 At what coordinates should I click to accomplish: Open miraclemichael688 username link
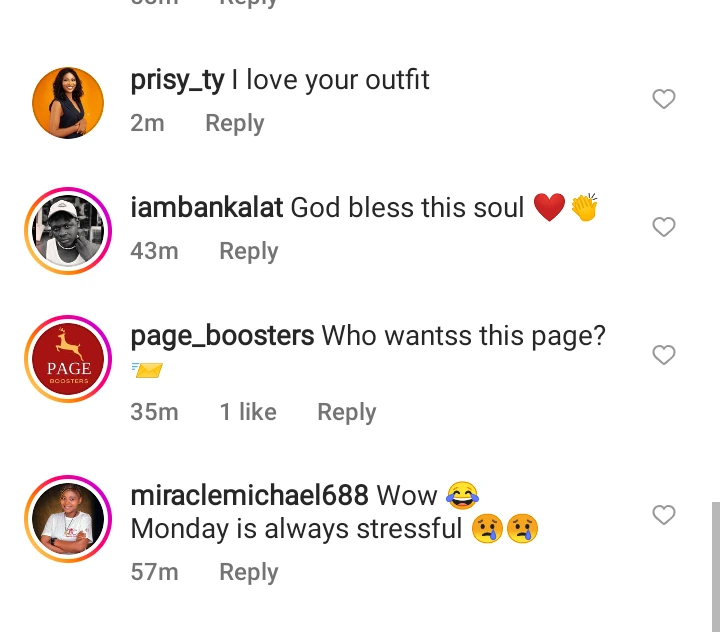249,495
